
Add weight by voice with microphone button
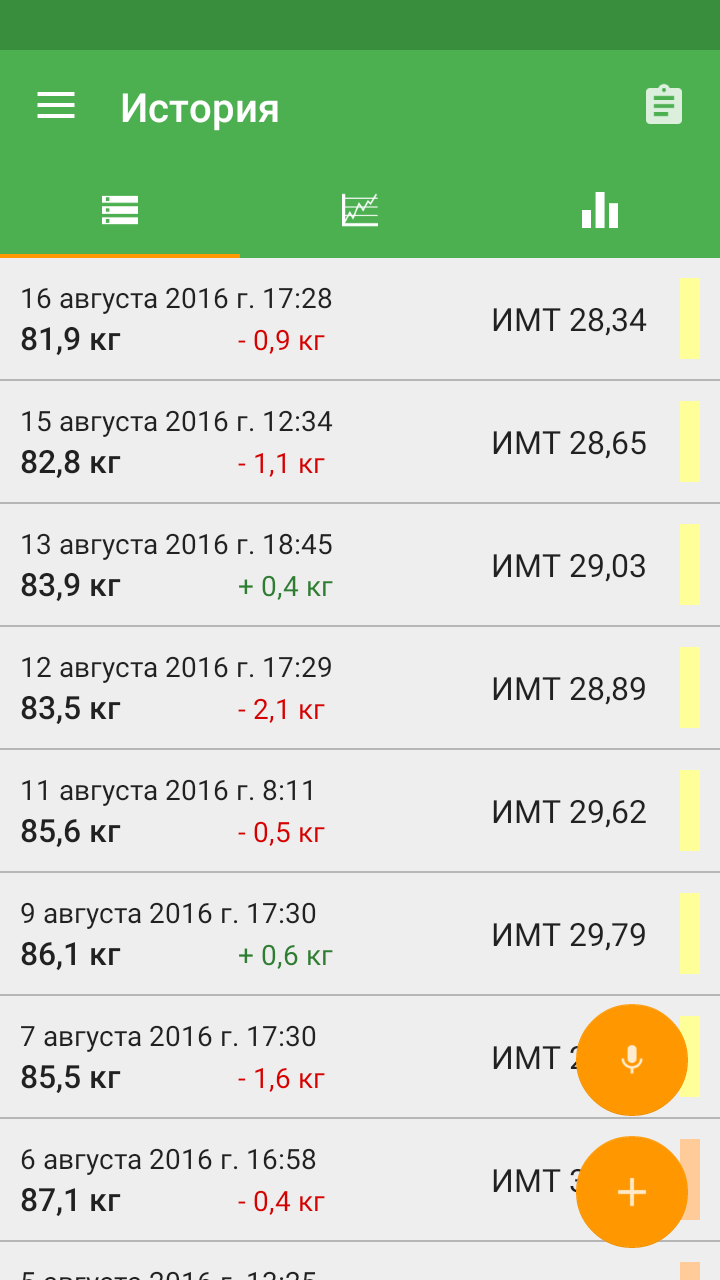(632, 1059)
